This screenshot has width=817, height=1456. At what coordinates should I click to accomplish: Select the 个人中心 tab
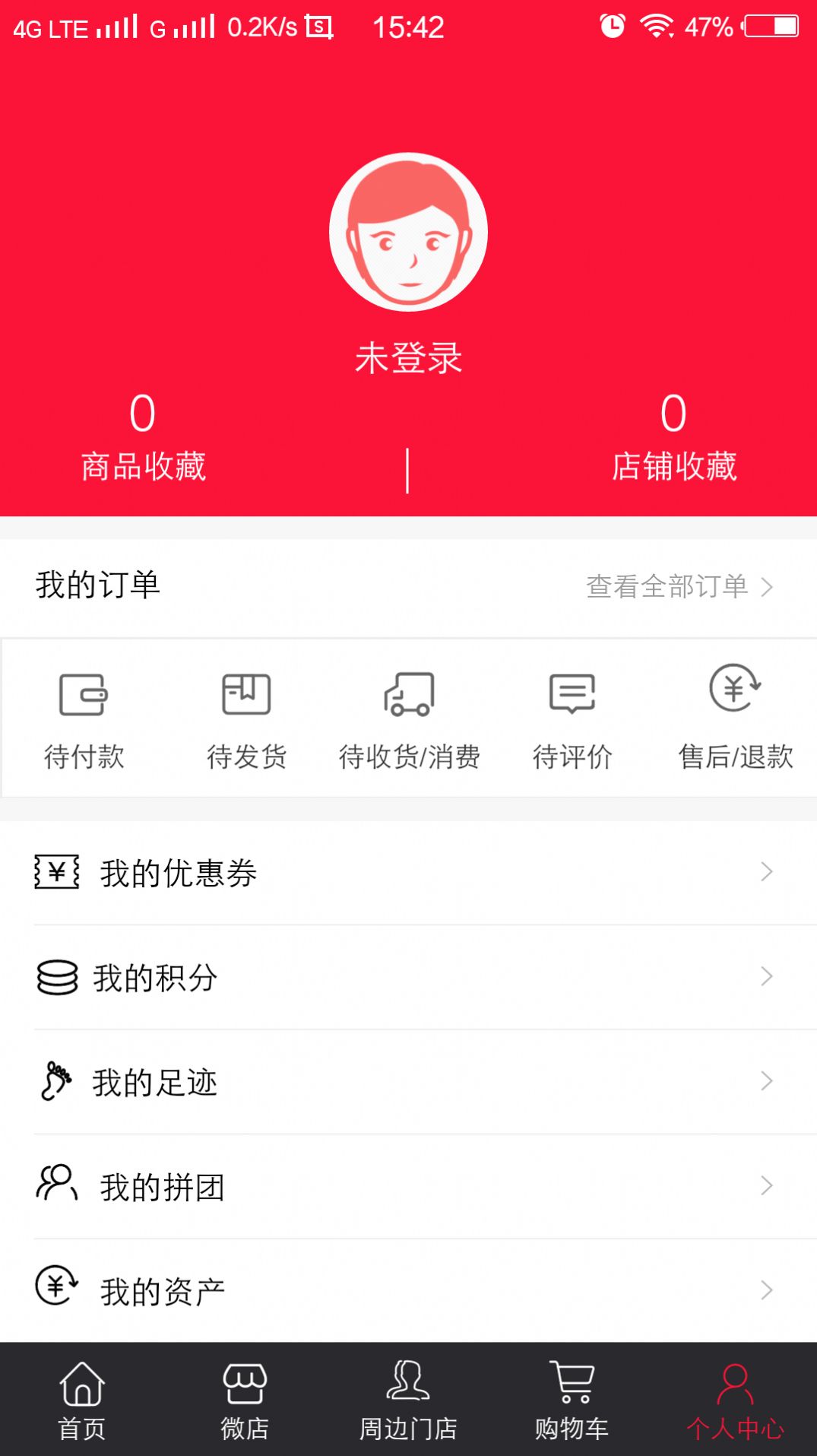(735, 1400)
